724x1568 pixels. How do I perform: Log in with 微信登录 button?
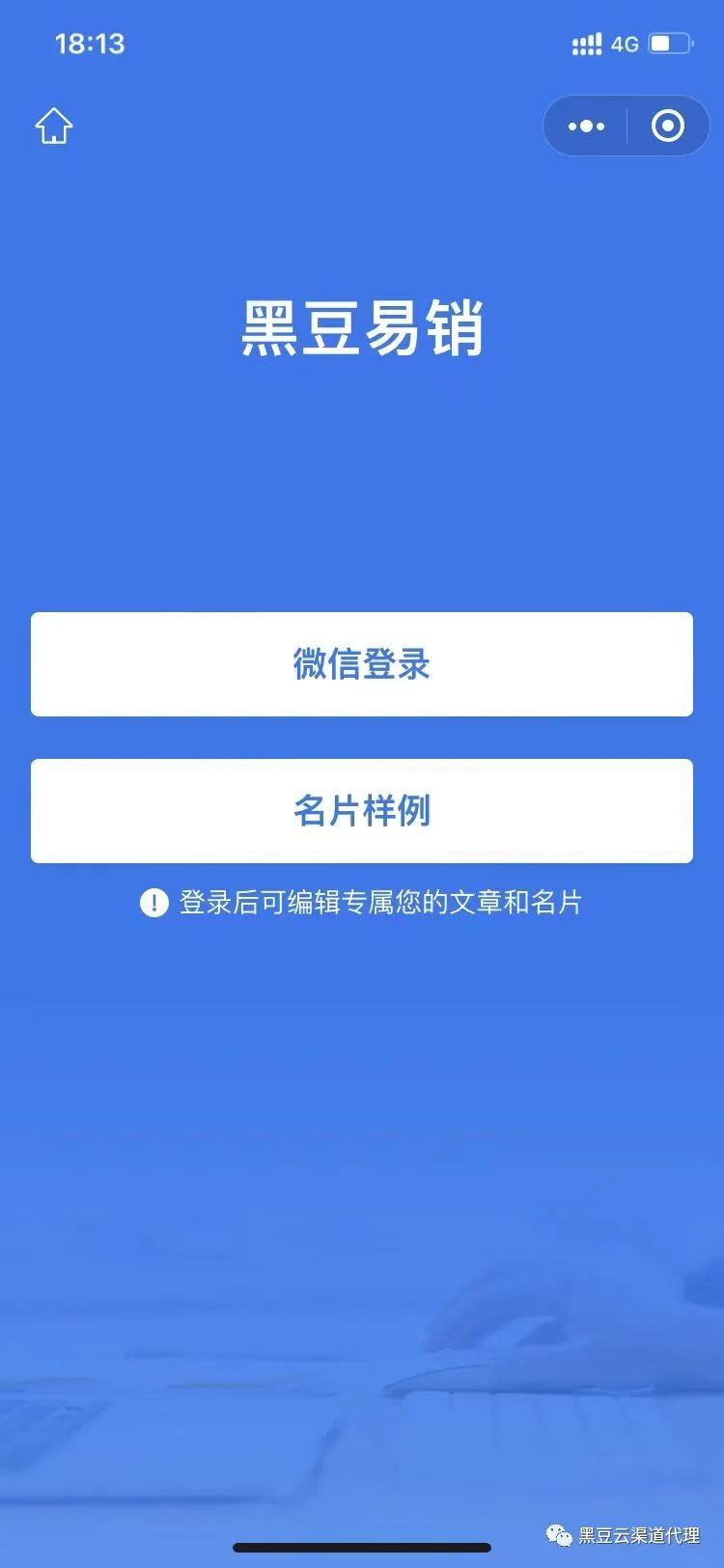362,664
